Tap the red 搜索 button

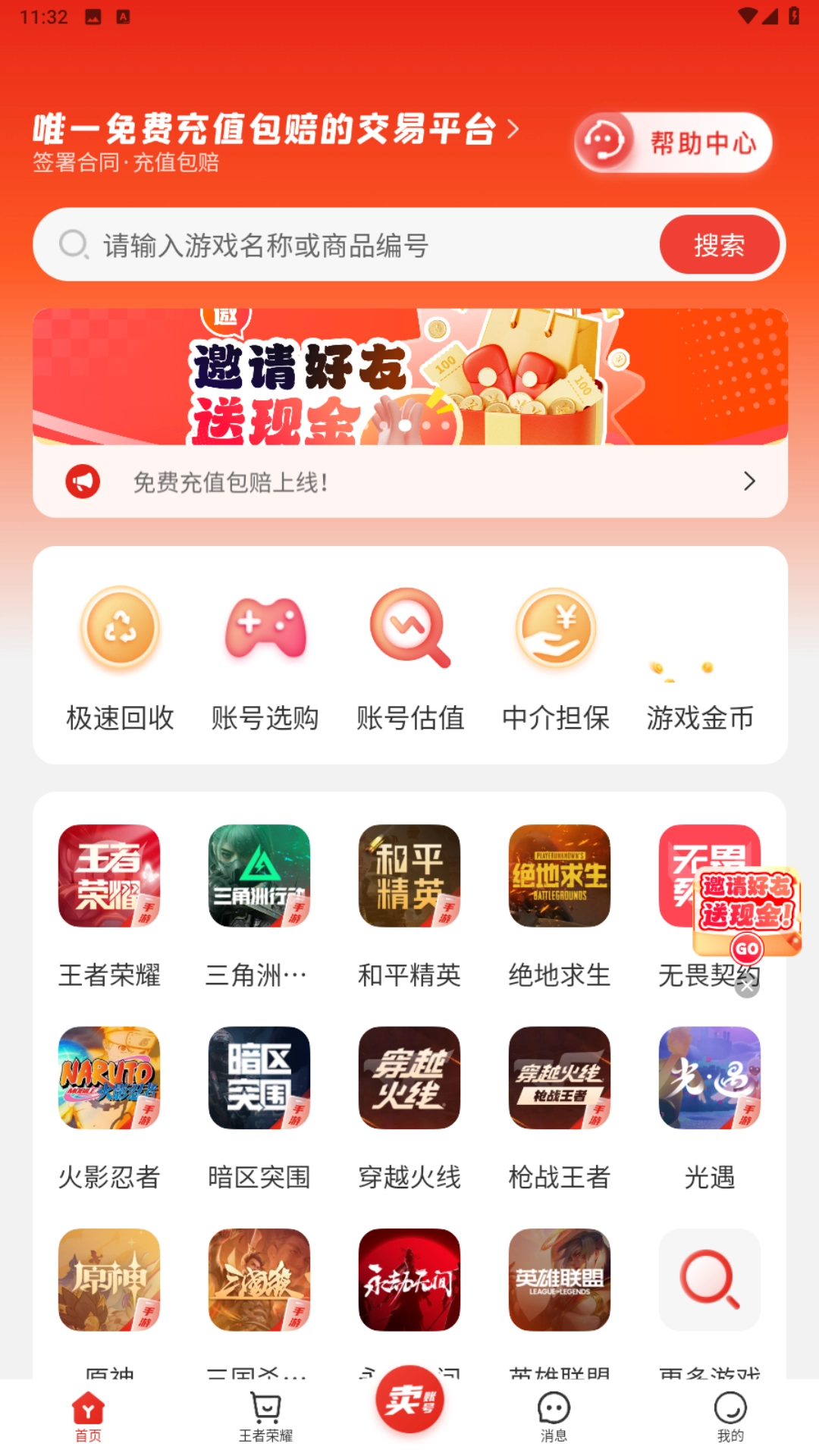coord(719,245)
